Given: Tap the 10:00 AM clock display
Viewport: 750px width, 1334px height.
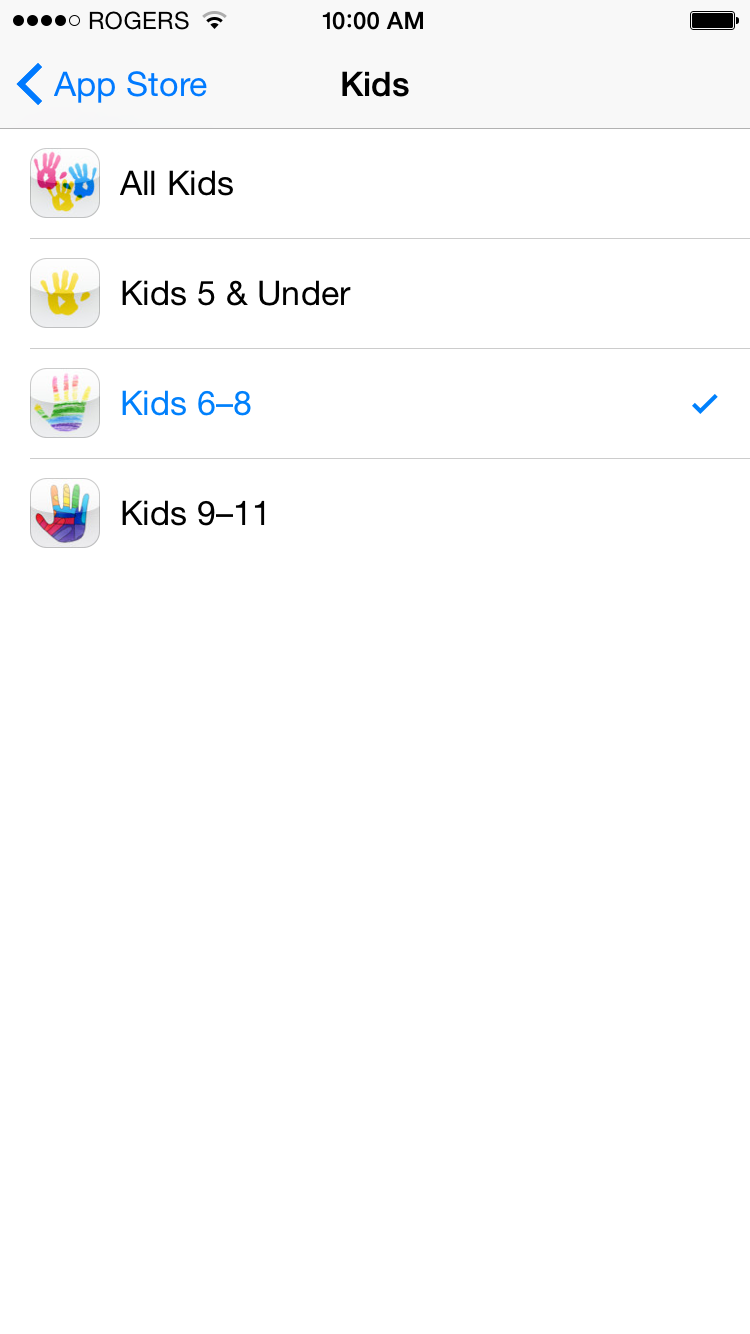Looking at the screenshot, I should [374, 19].
